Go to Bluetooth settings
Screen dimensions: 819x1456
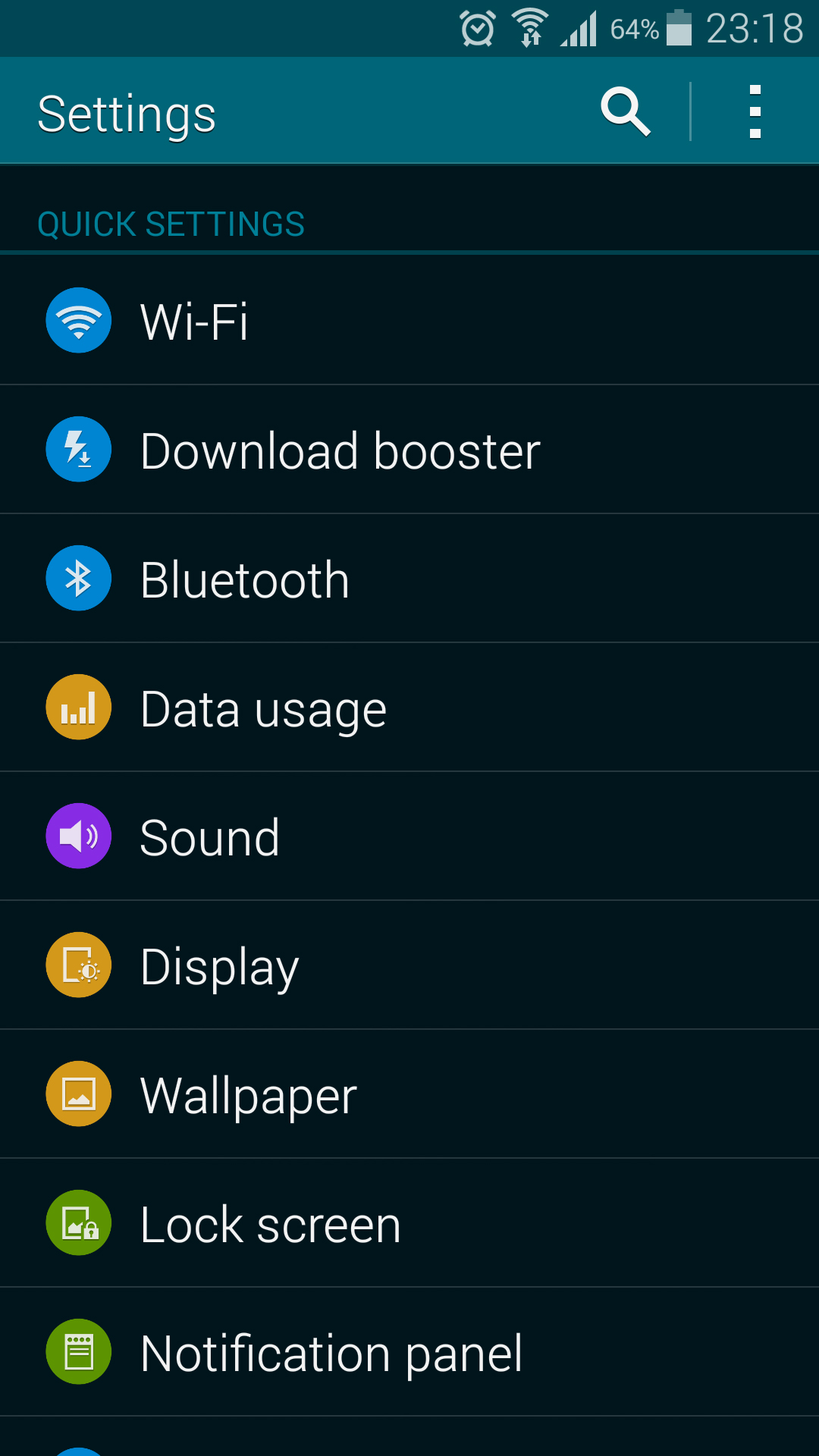point(409,579)
